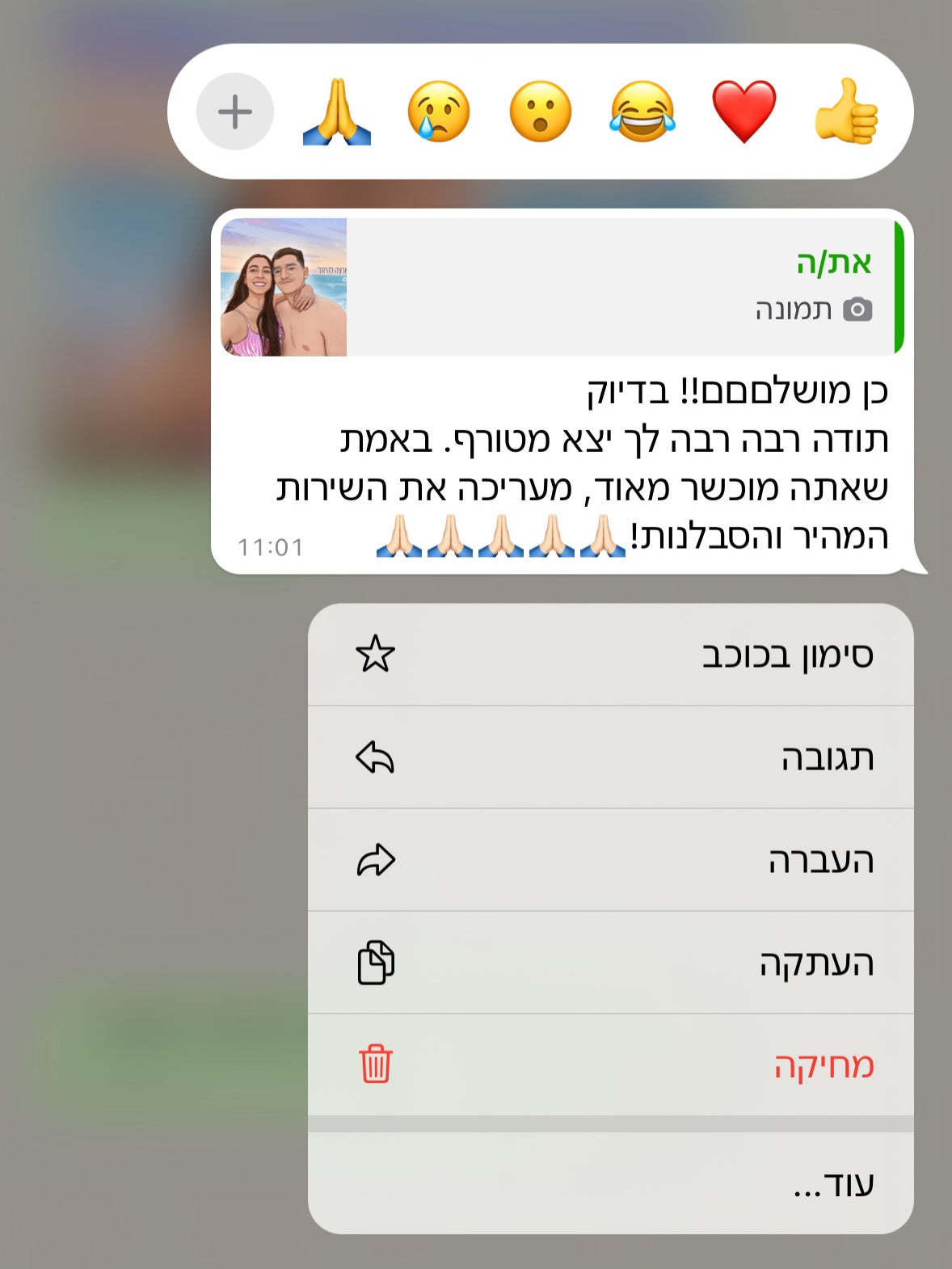Open more options with עוד...

610,1184
